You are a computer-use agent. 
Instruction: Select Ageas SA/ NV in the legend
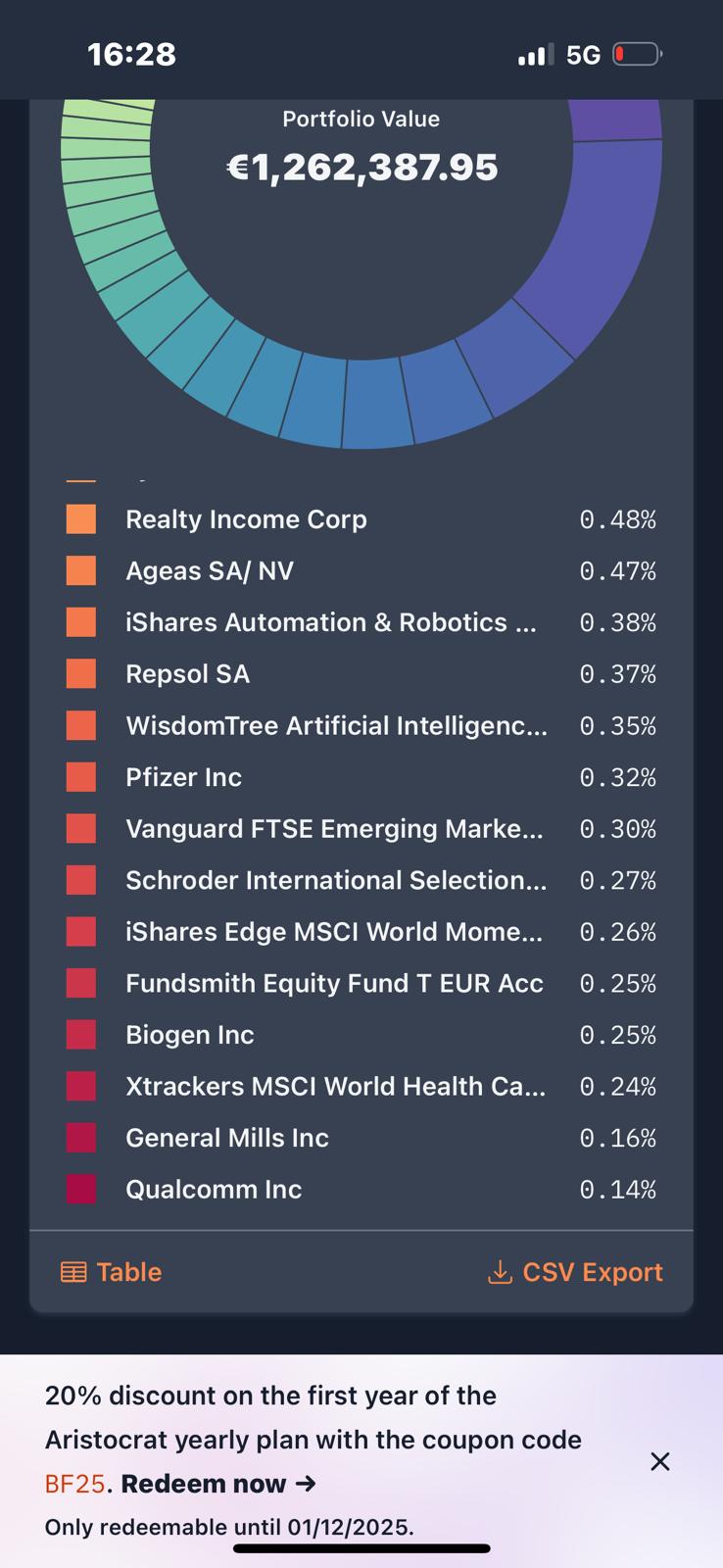210,571
